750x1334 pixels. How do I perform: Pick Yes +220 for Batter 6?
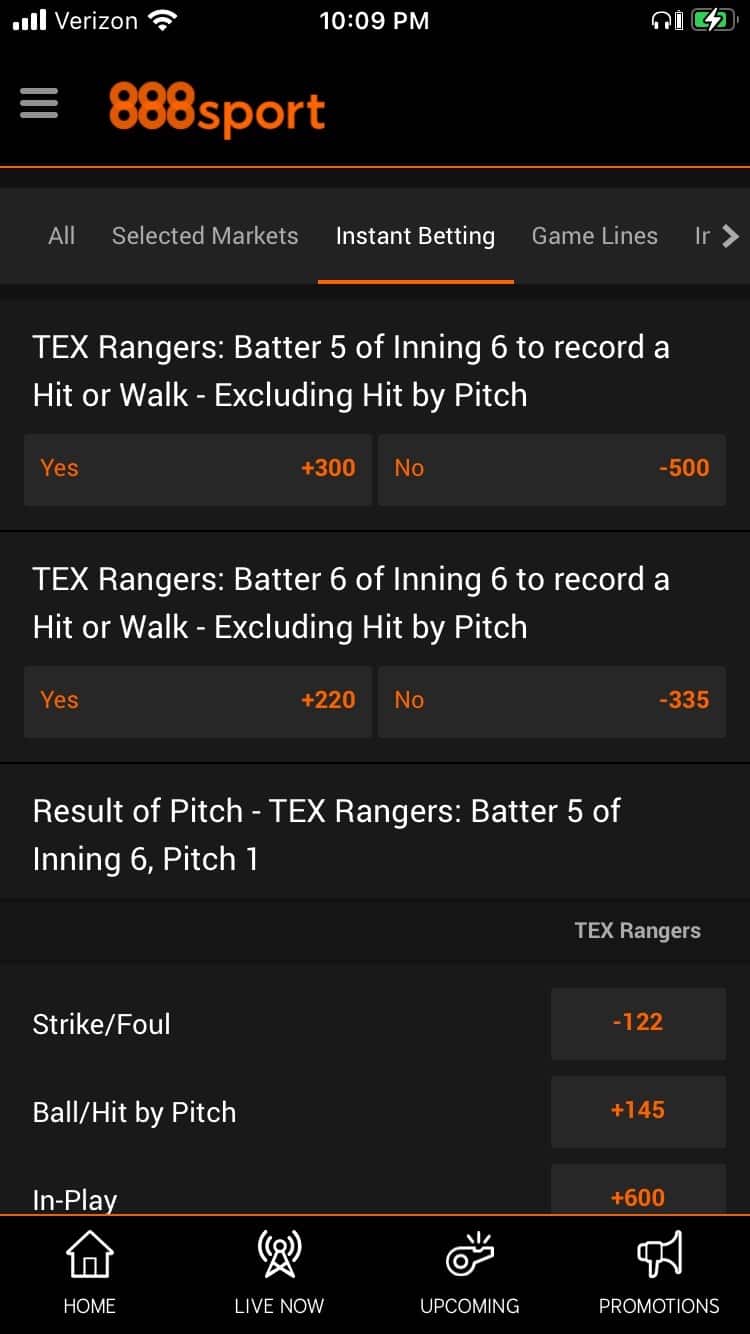pyautogui.click(x=198, y=700)
